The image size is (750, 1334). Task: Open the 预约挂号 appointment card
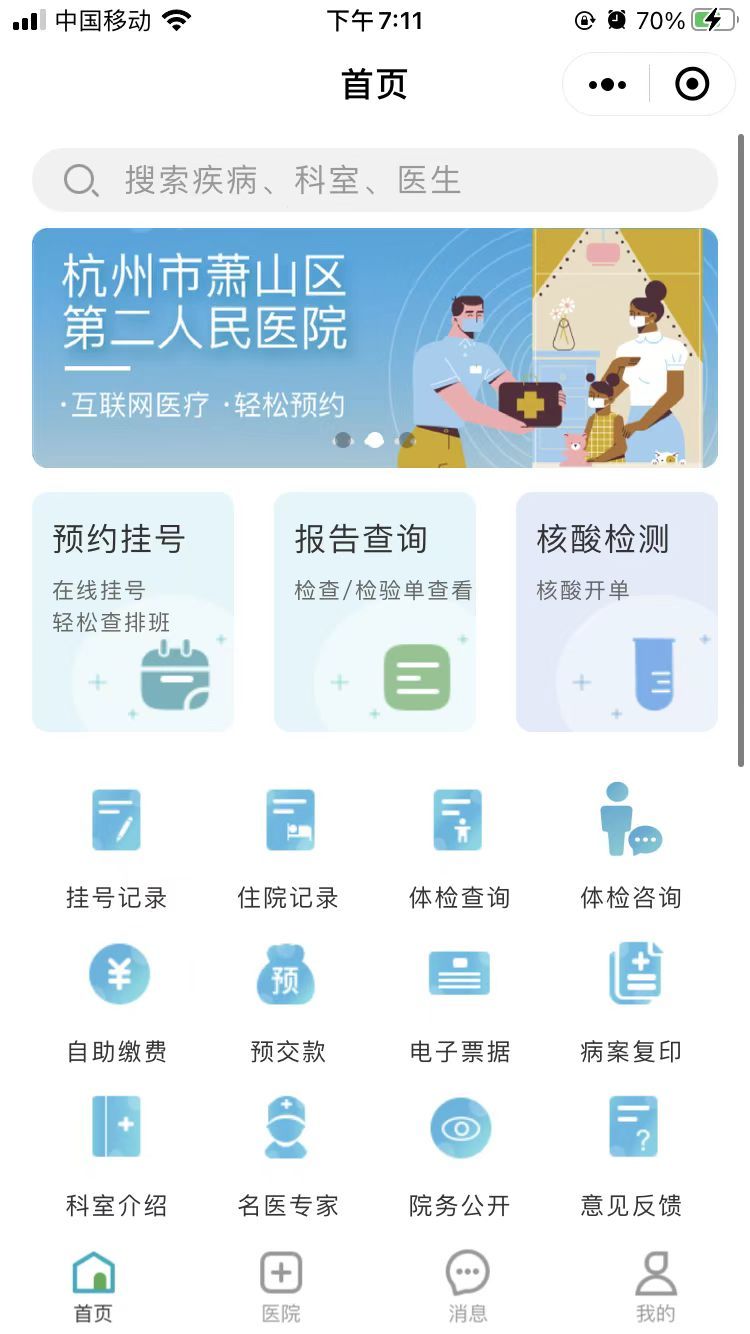[133, 611]
